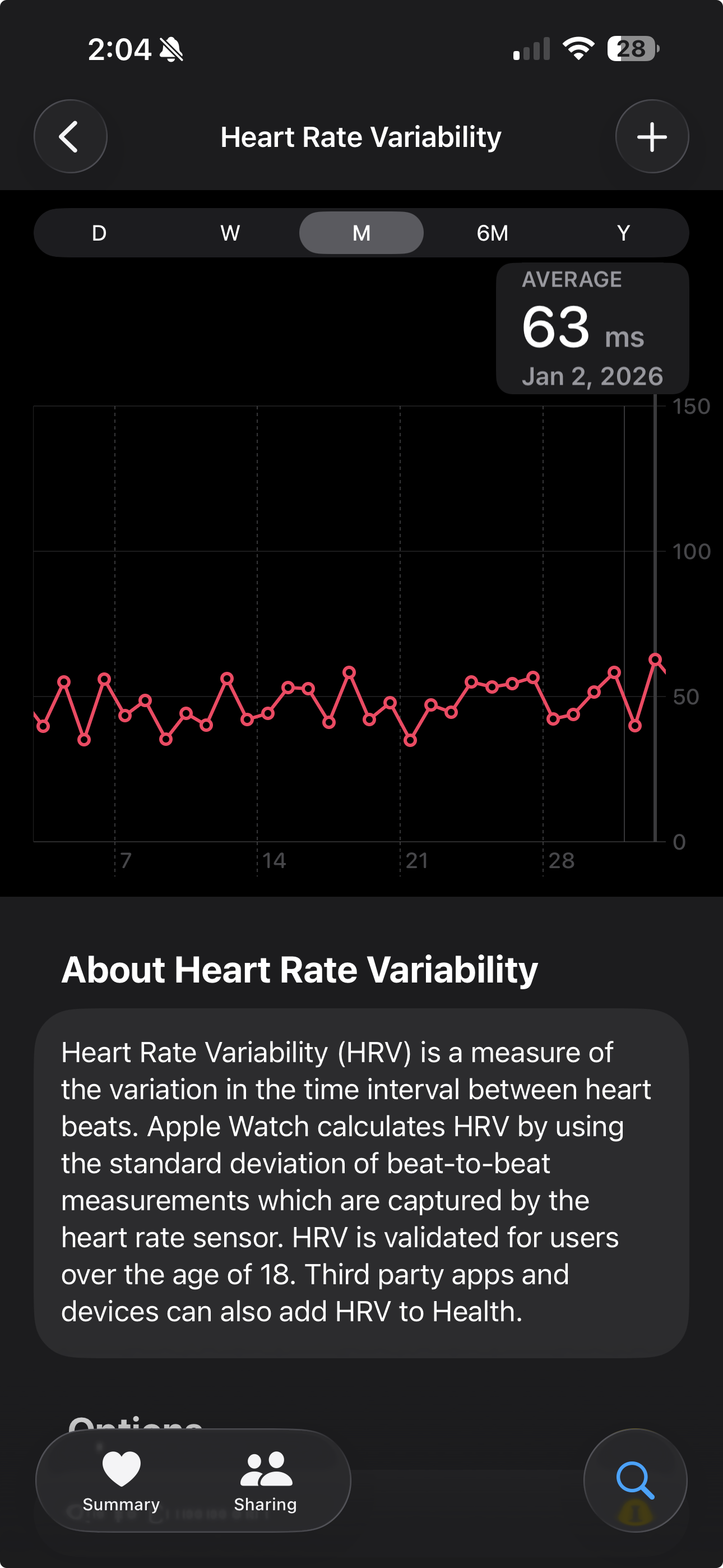Switch to the W weekly view
This screenshot has width=723, height=1568.
(230, 232)
